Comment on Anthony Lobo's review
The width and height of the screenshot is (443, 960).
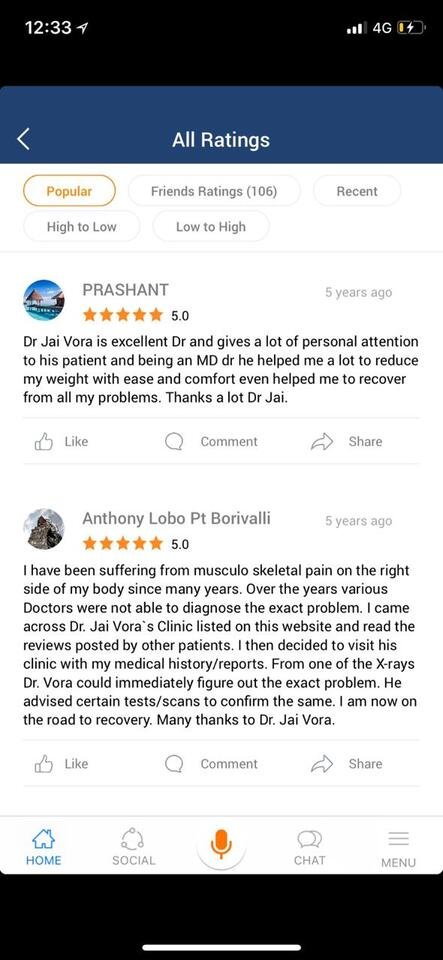coord(212,763)
